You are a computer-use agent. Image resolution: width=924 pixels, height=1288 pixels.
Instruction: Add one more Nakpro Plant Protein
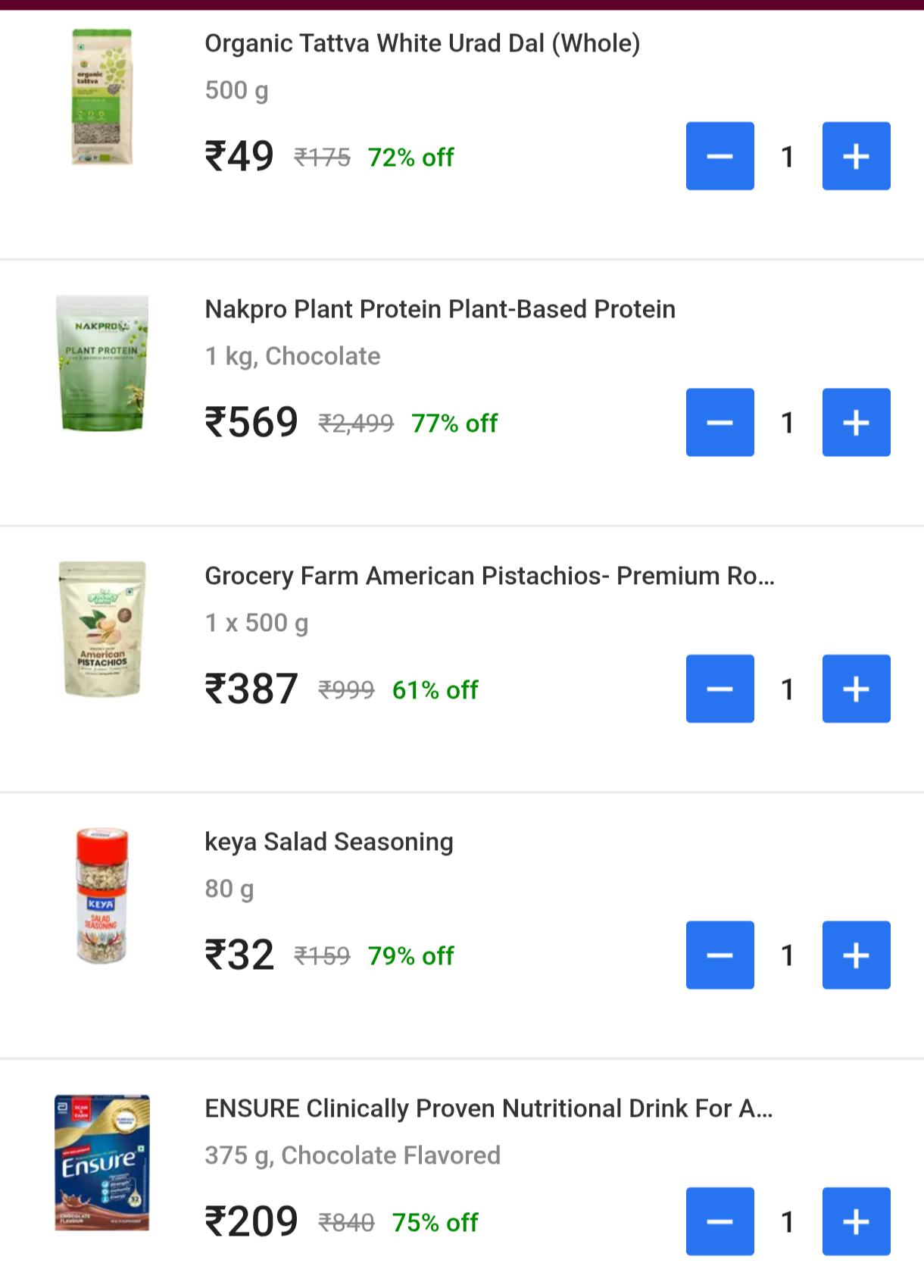pos(856,423)
